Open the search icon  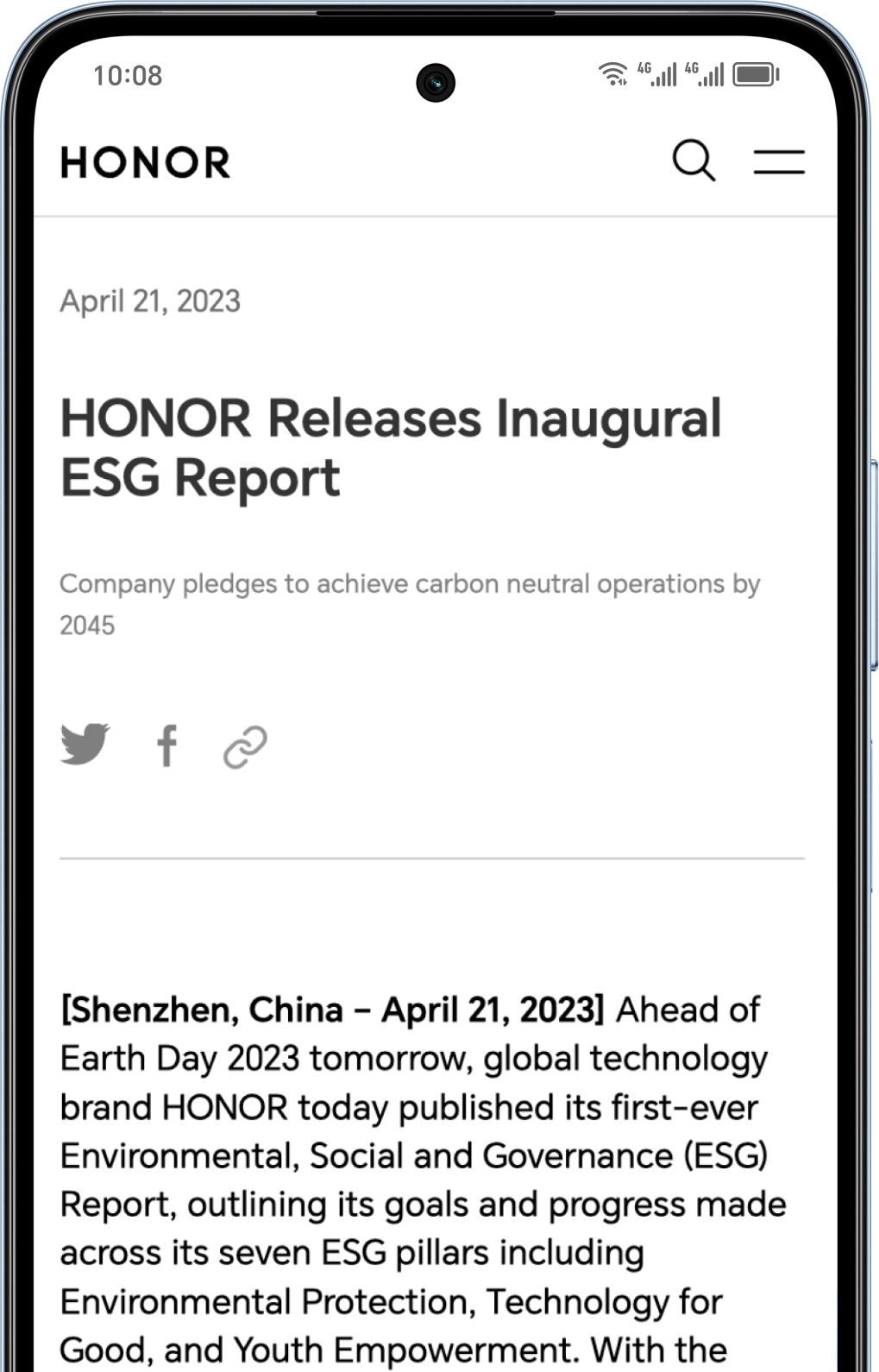click(x=694, y=161)
